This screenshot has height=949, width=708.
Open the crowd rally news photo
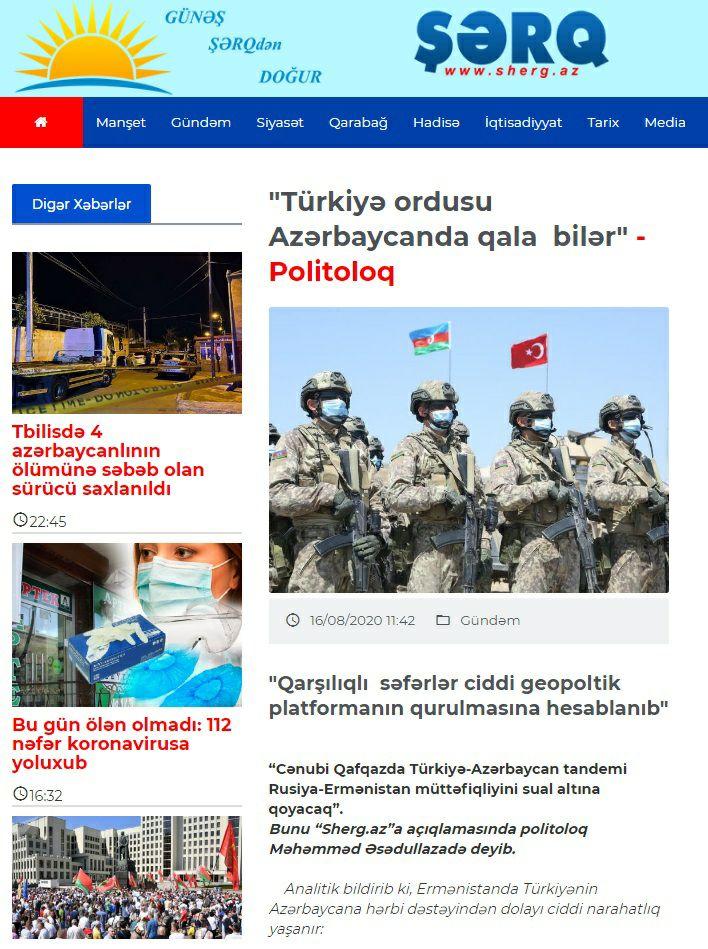point(127,876)
